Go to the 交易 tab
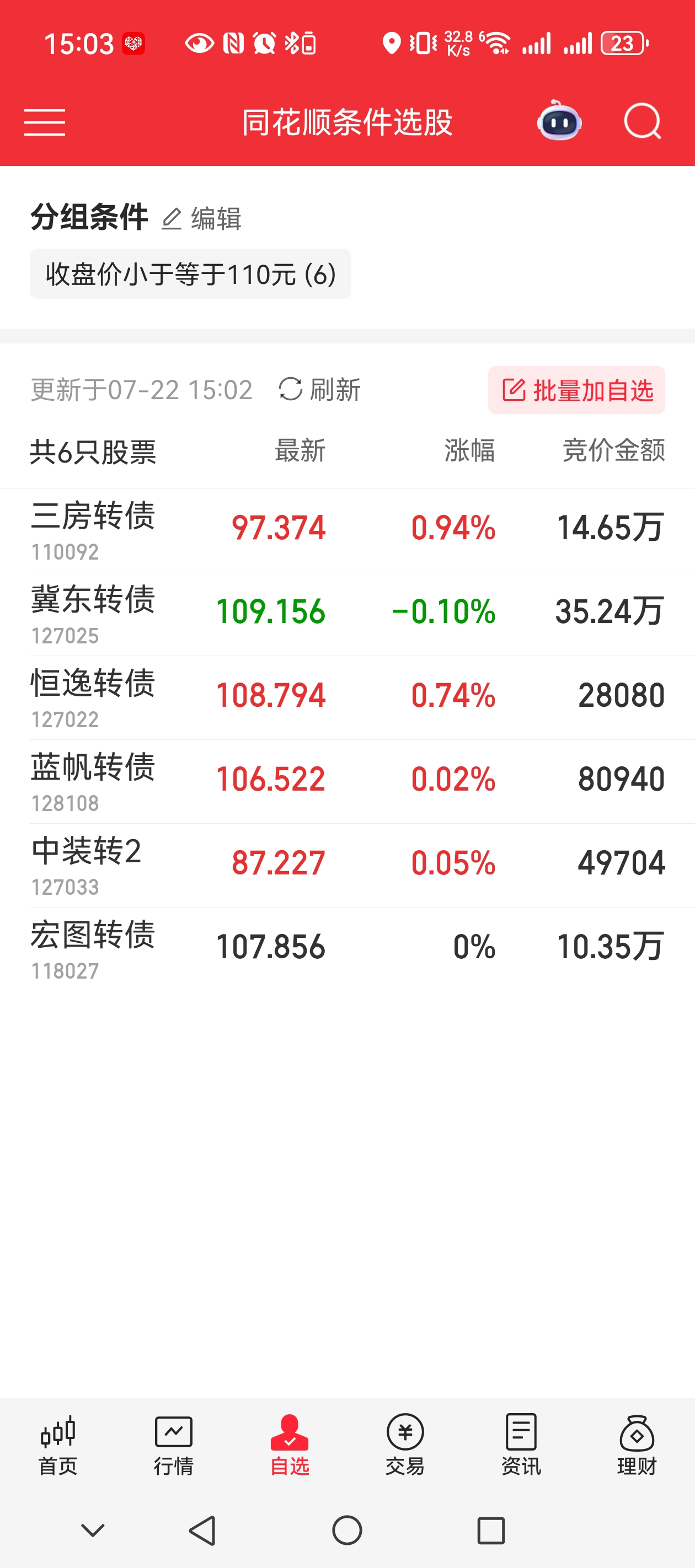The height and width of the screenshot is (1568, 695). click(405, 1445)
